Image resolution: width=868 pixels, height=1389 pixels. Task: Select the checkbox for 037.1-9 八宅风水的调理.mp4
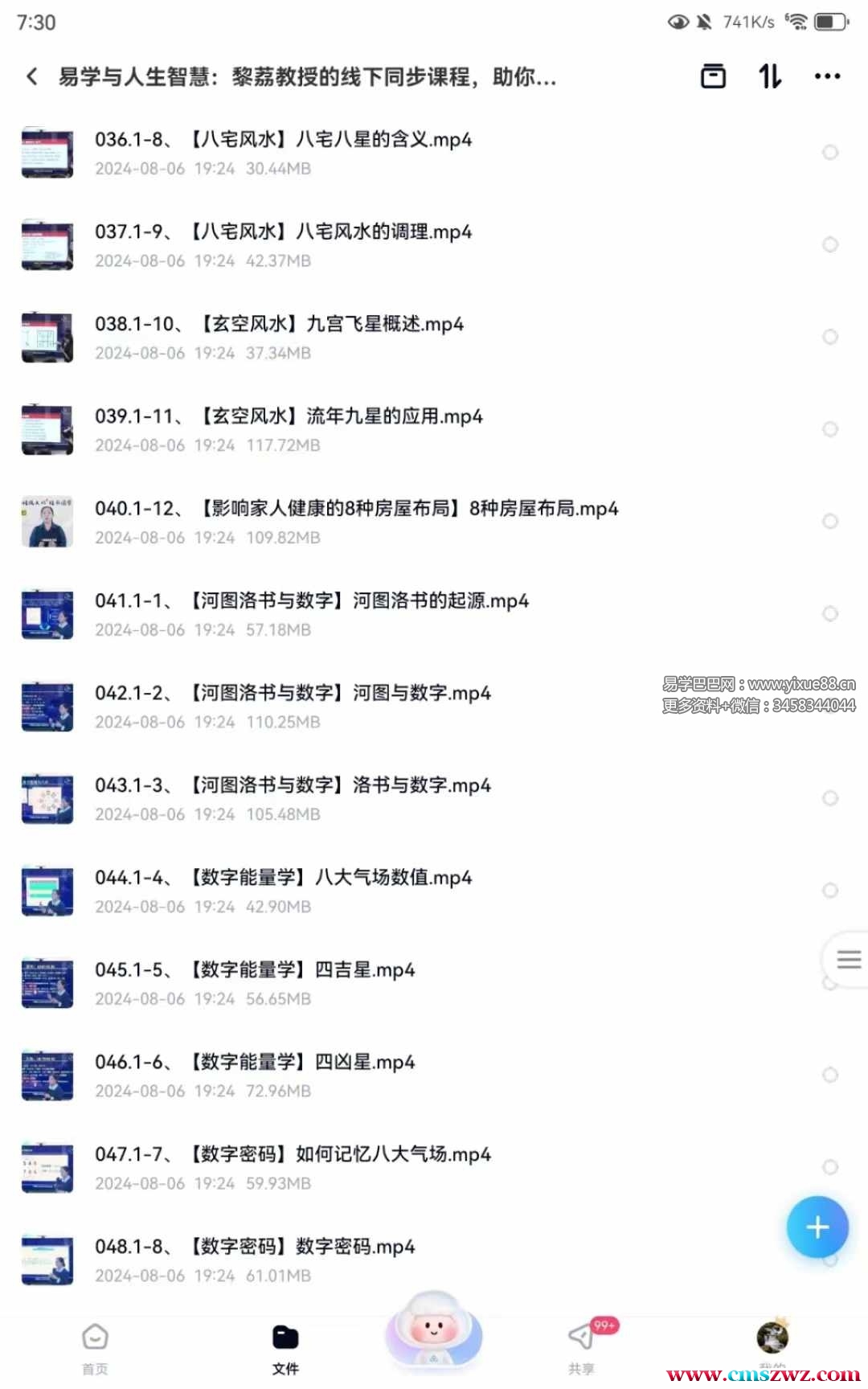coord(830,245)
